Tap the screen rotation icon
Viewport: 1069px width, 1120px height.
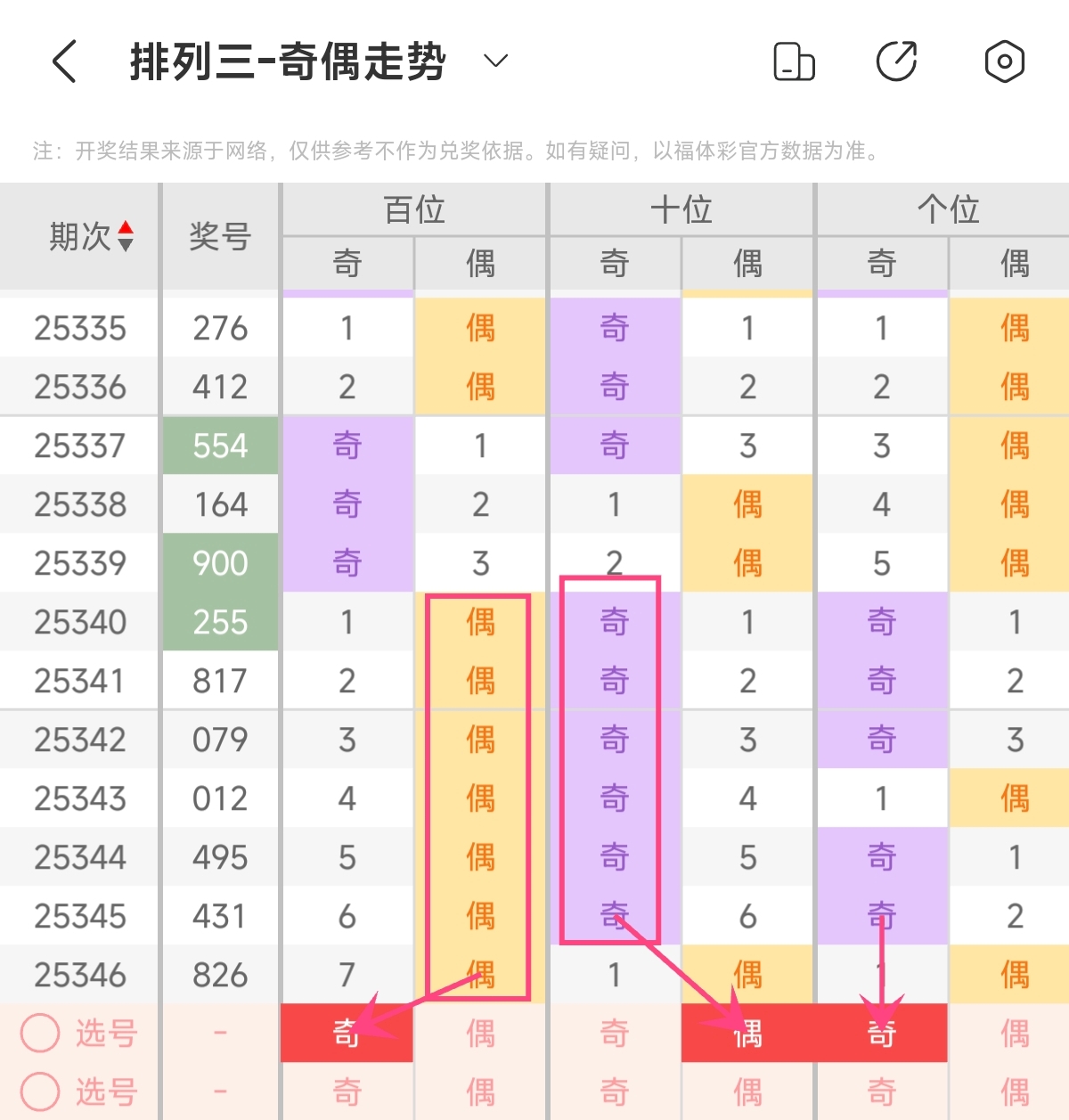click(x=794, y=61)
